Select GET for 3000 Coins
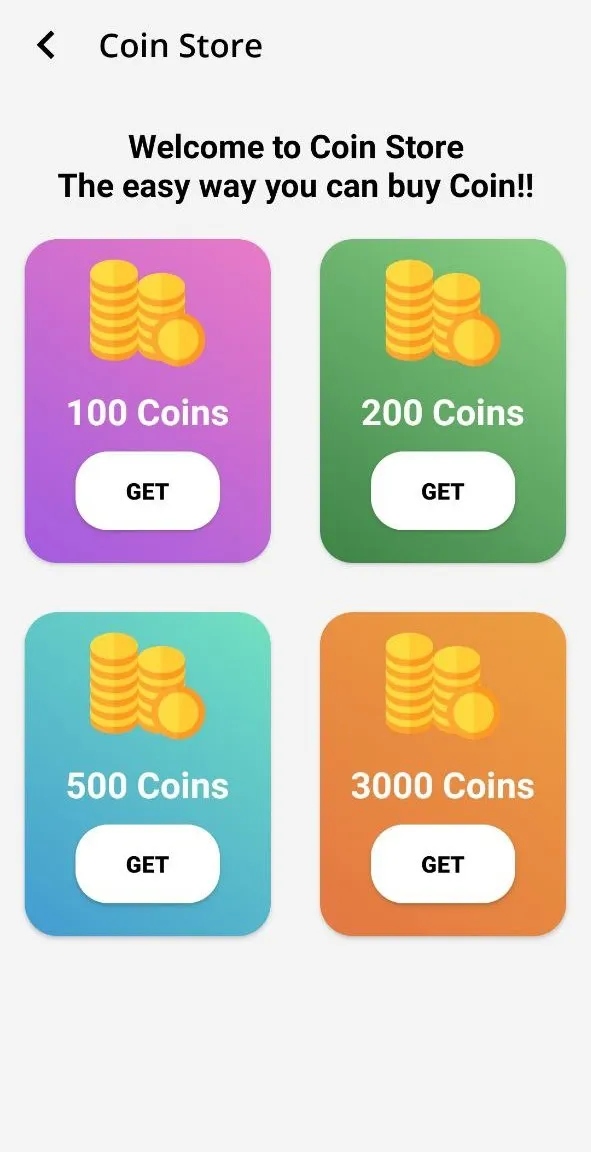591x1152 pixels. (443, 864)
